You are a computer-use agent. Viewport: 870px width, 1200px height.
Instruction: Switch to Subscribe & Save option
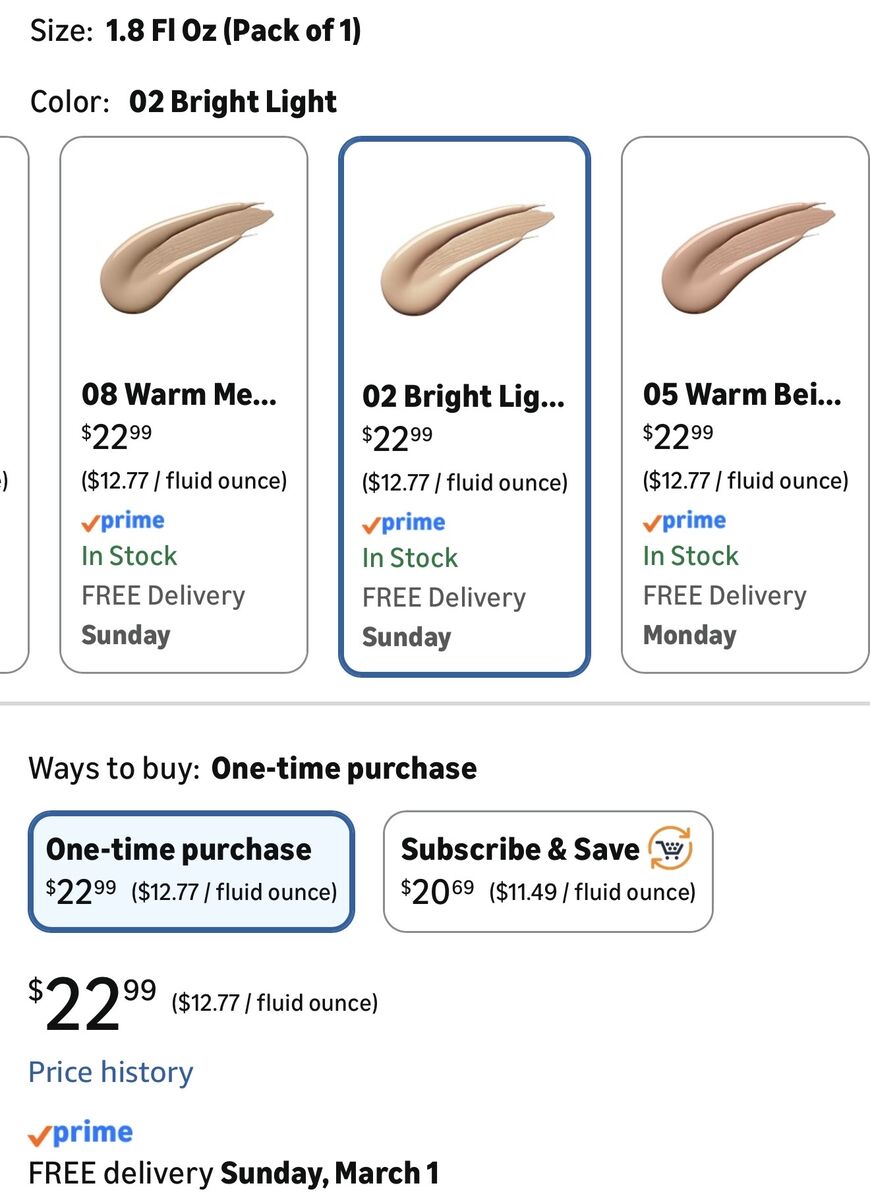tap(548, 870)
